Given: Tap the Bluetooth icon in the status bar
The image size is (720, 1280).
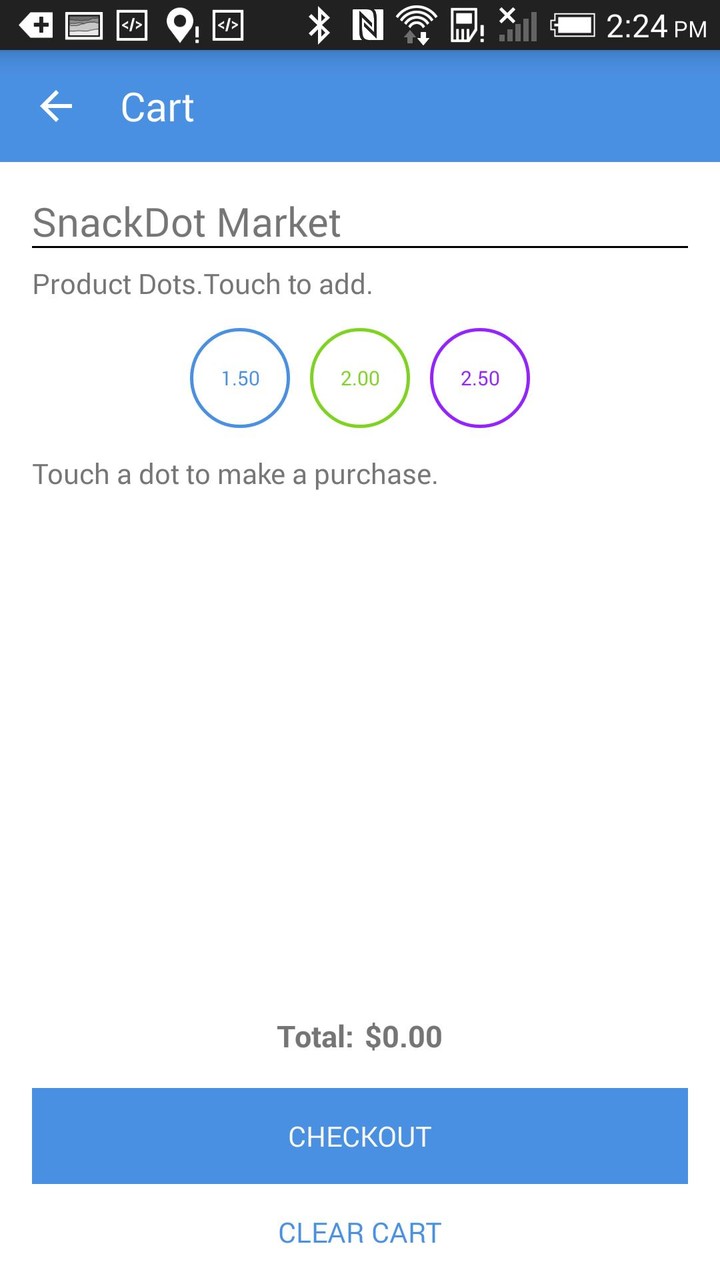Looking at the screenshot, I should pos(320,25).
